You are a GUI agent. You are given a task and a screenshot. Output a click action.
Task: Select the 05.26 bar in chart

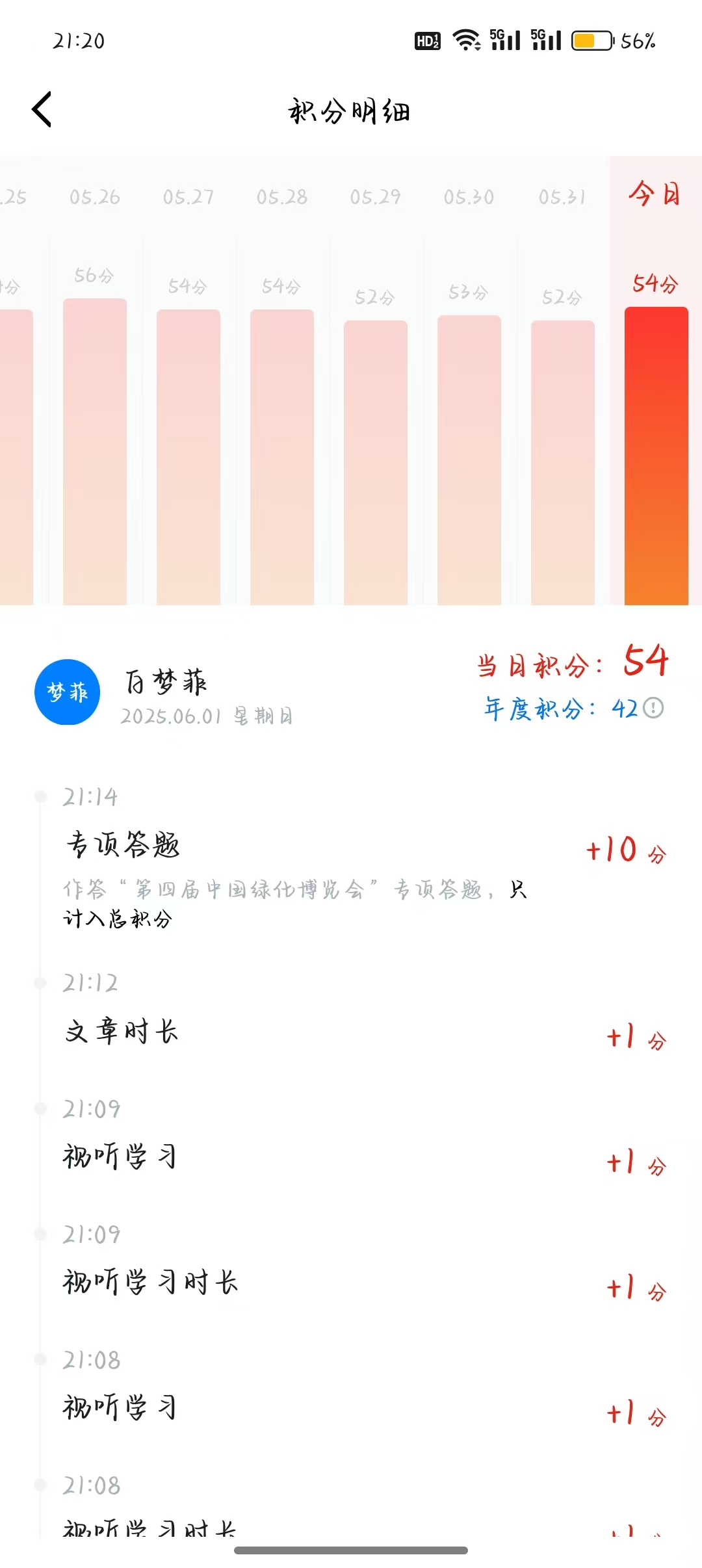coord(95,451)
